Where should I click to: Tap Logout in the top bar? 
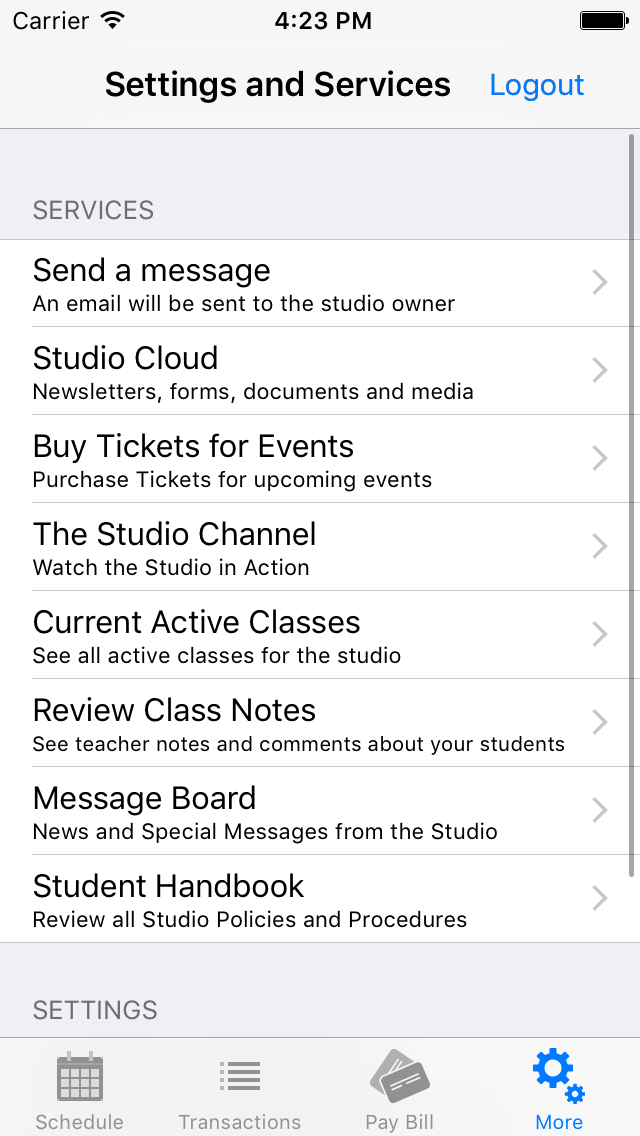click(536, 85)
